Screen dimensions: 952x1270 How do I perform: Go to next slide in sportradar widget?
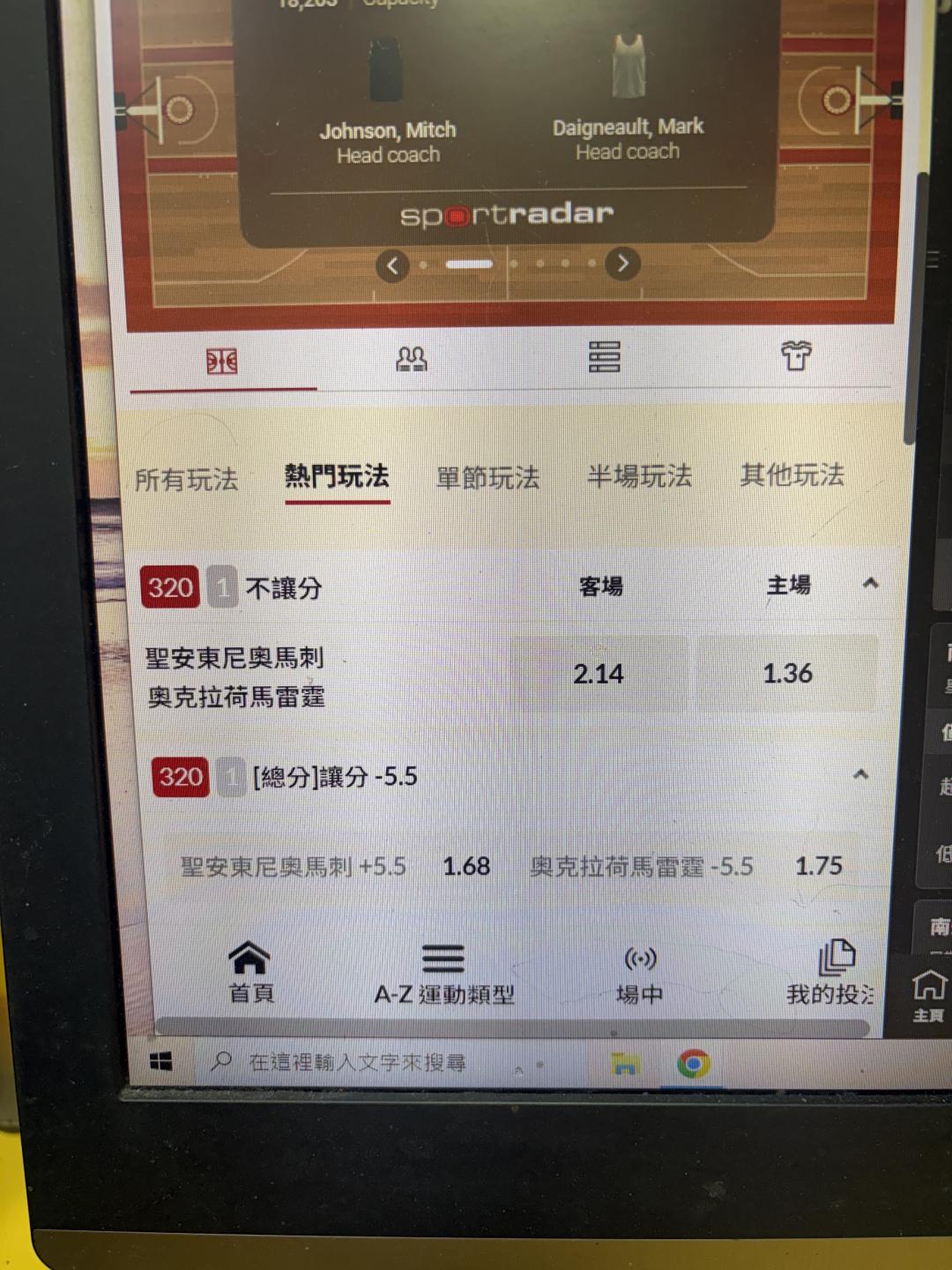tap(622, 263)
